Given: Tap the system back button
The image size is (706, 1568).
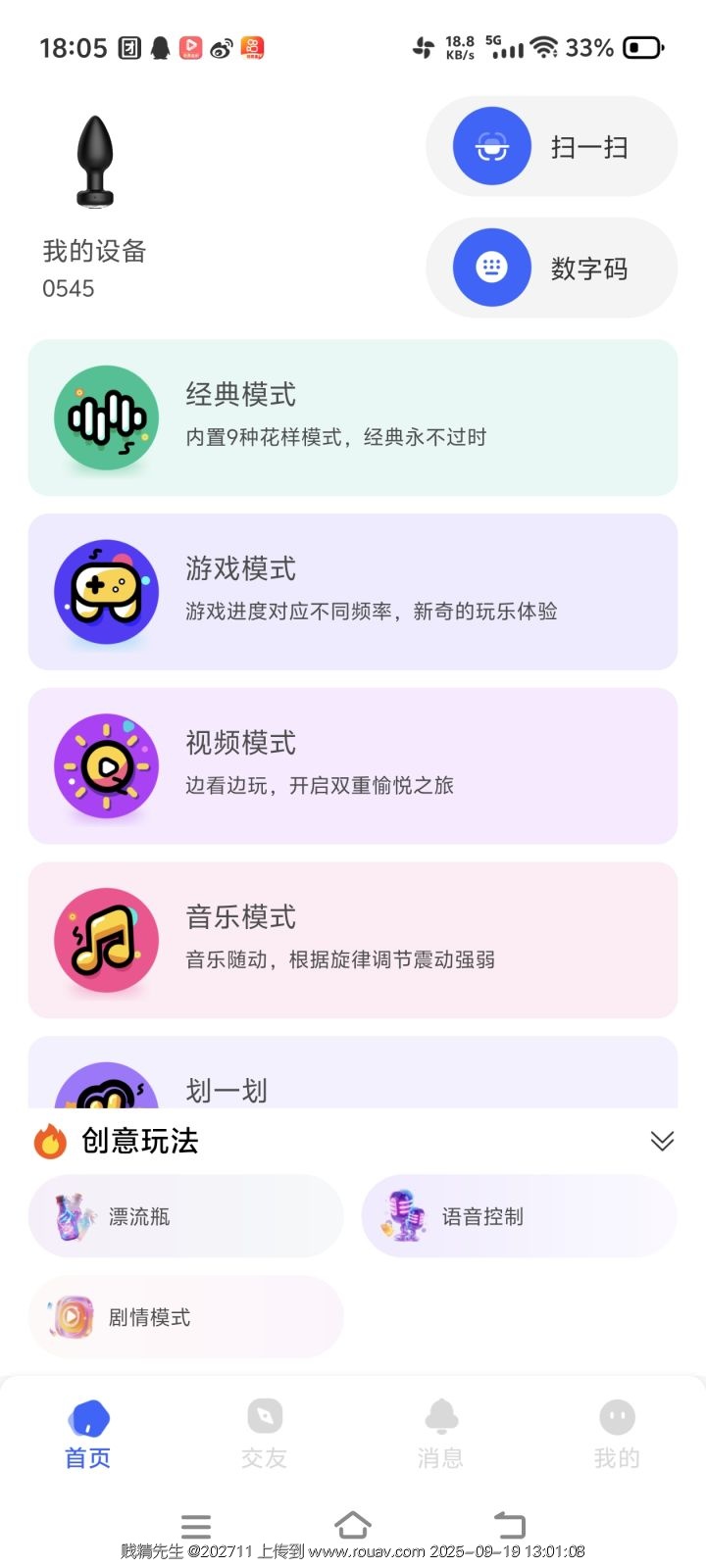Looking at the screenshot, I should 510,1524.
